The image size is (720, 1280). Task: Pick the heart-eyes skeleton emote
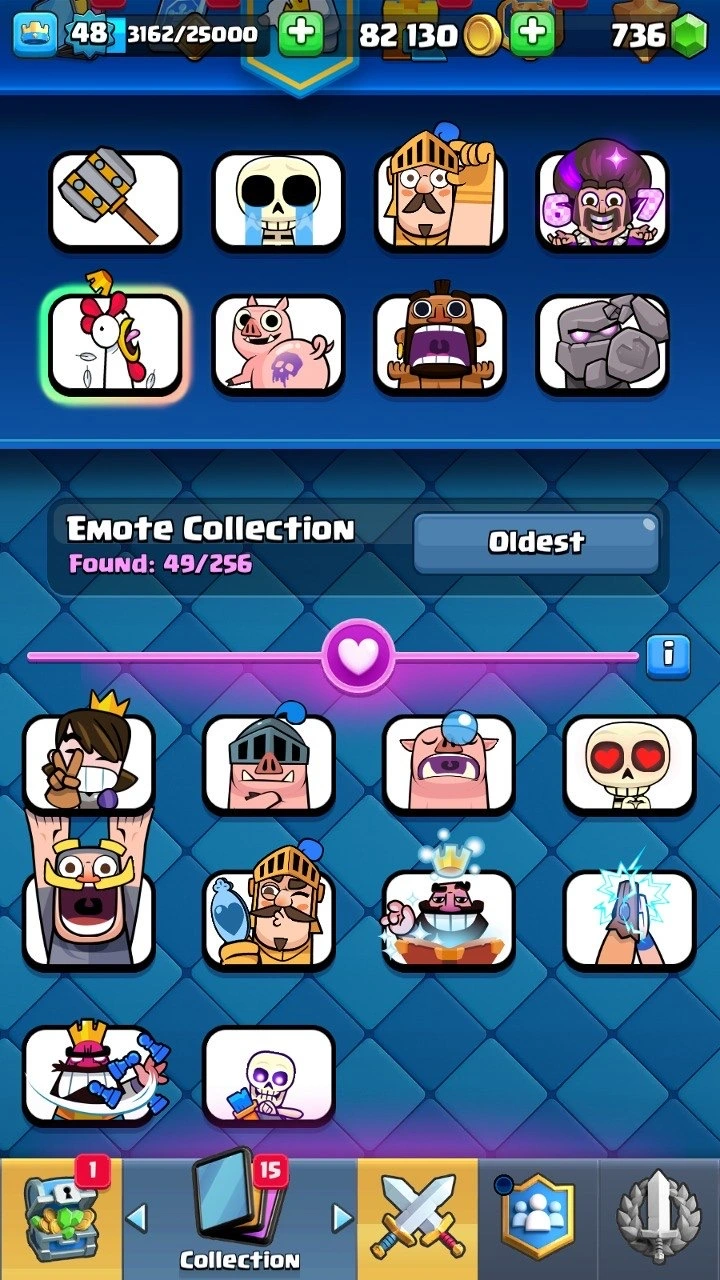click(x=629, y=763)
